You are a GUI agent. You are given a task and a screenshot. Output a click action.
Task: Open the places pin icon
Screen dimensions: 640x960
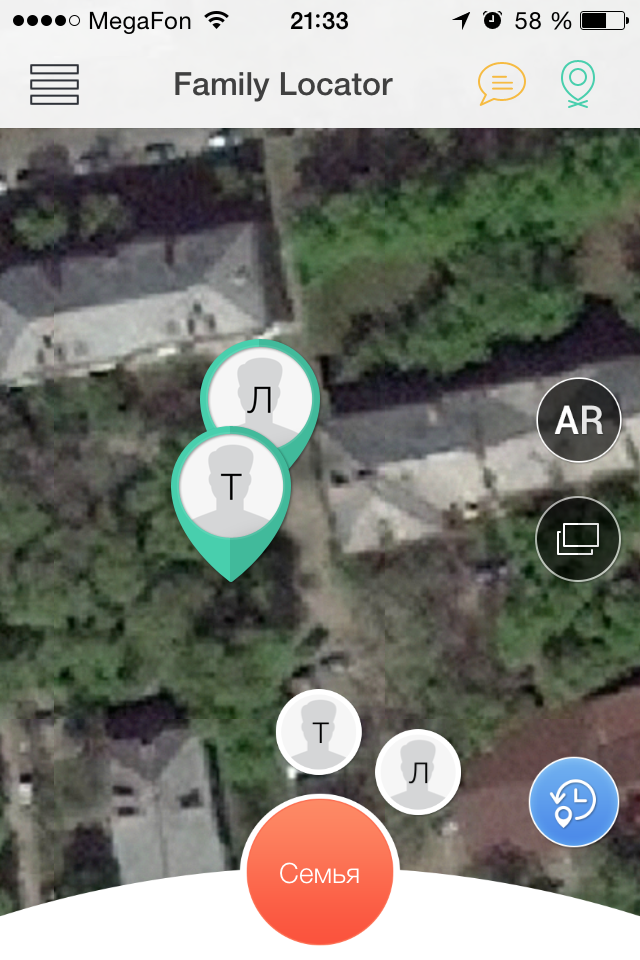tap(577, 85)
